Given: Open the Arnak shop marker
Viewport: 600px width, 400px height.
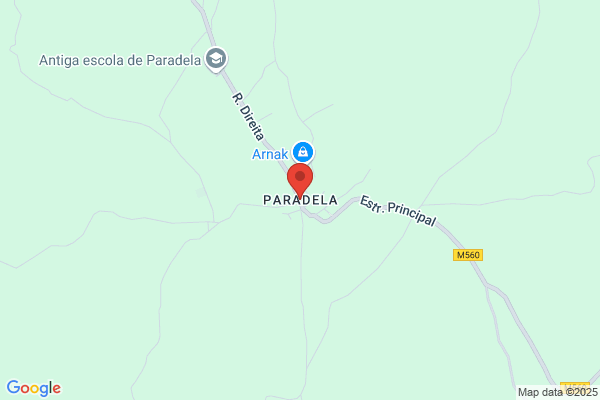Looking at the screenshot, I should [303, 152].
